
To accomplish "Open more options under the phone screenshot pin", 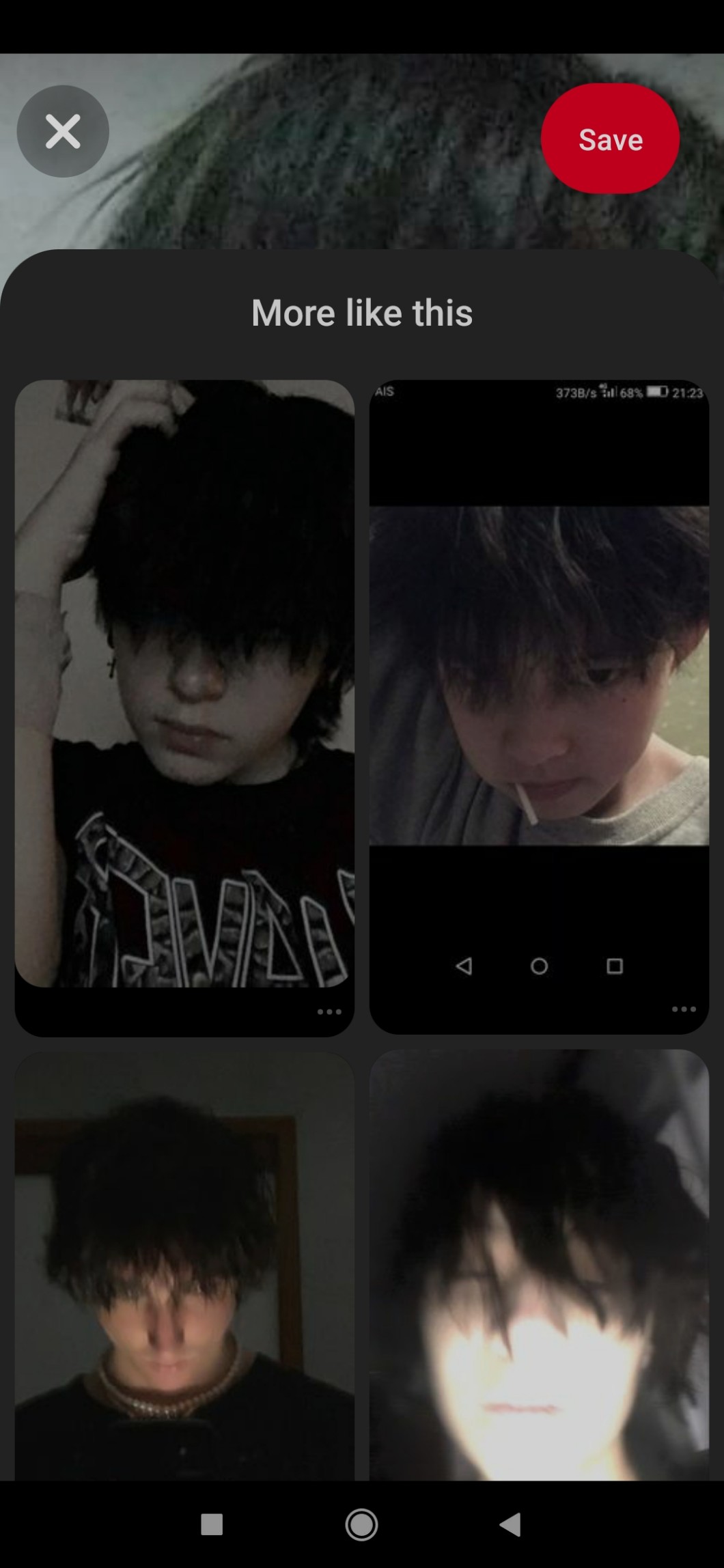I will click(x=684, y=1009).
